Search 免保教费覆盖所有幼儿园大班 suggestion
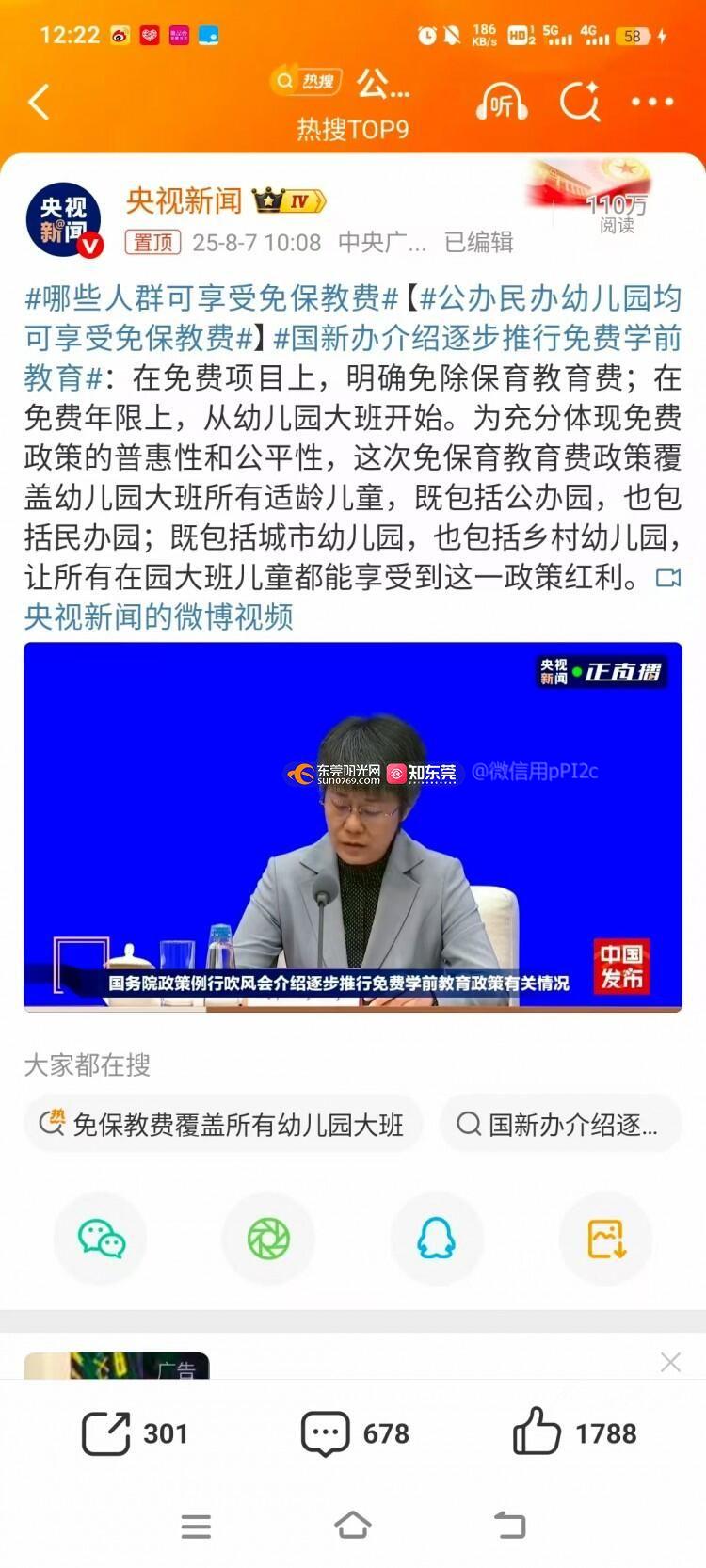Screen dimensions: 706x1568 click(223, 1124)
